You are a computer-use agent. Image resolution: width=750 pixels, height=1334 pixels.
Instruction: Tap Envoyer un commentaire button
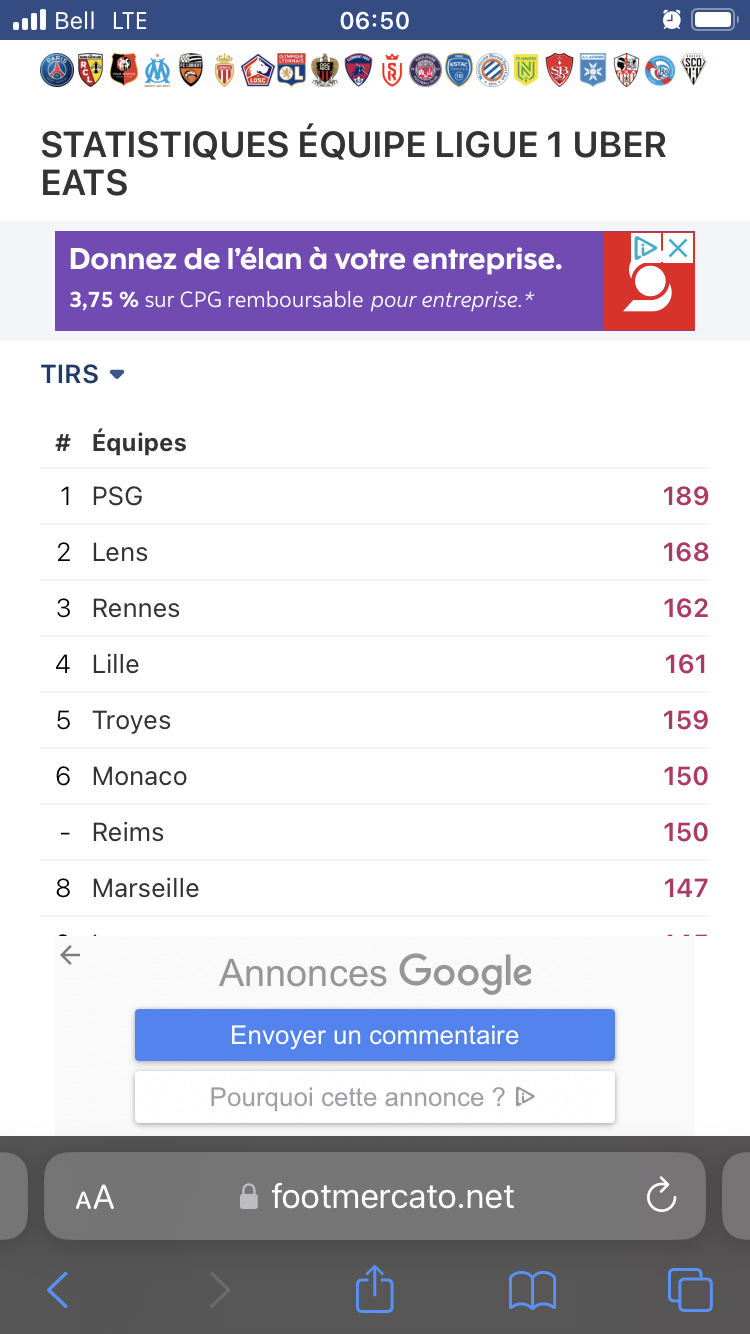375,1035
